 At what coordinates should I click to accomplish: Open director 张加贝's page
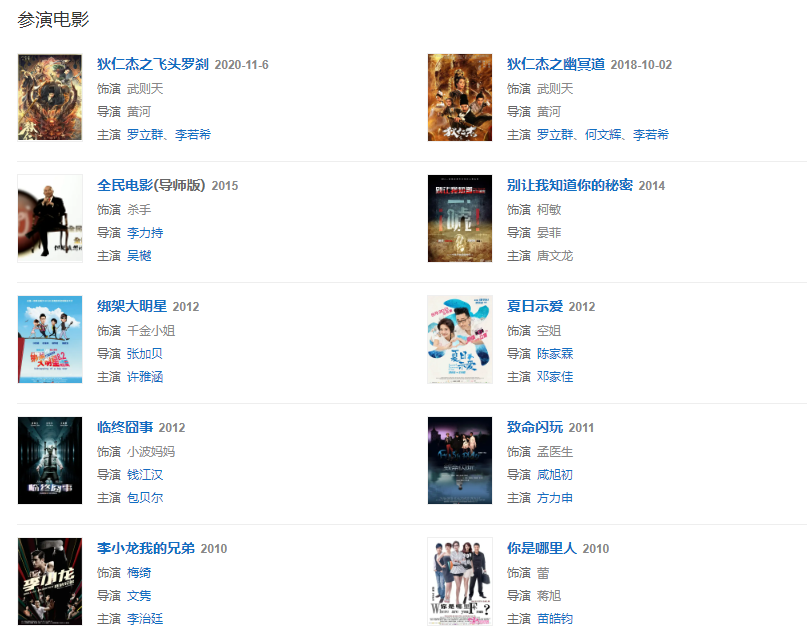(145, 354)
